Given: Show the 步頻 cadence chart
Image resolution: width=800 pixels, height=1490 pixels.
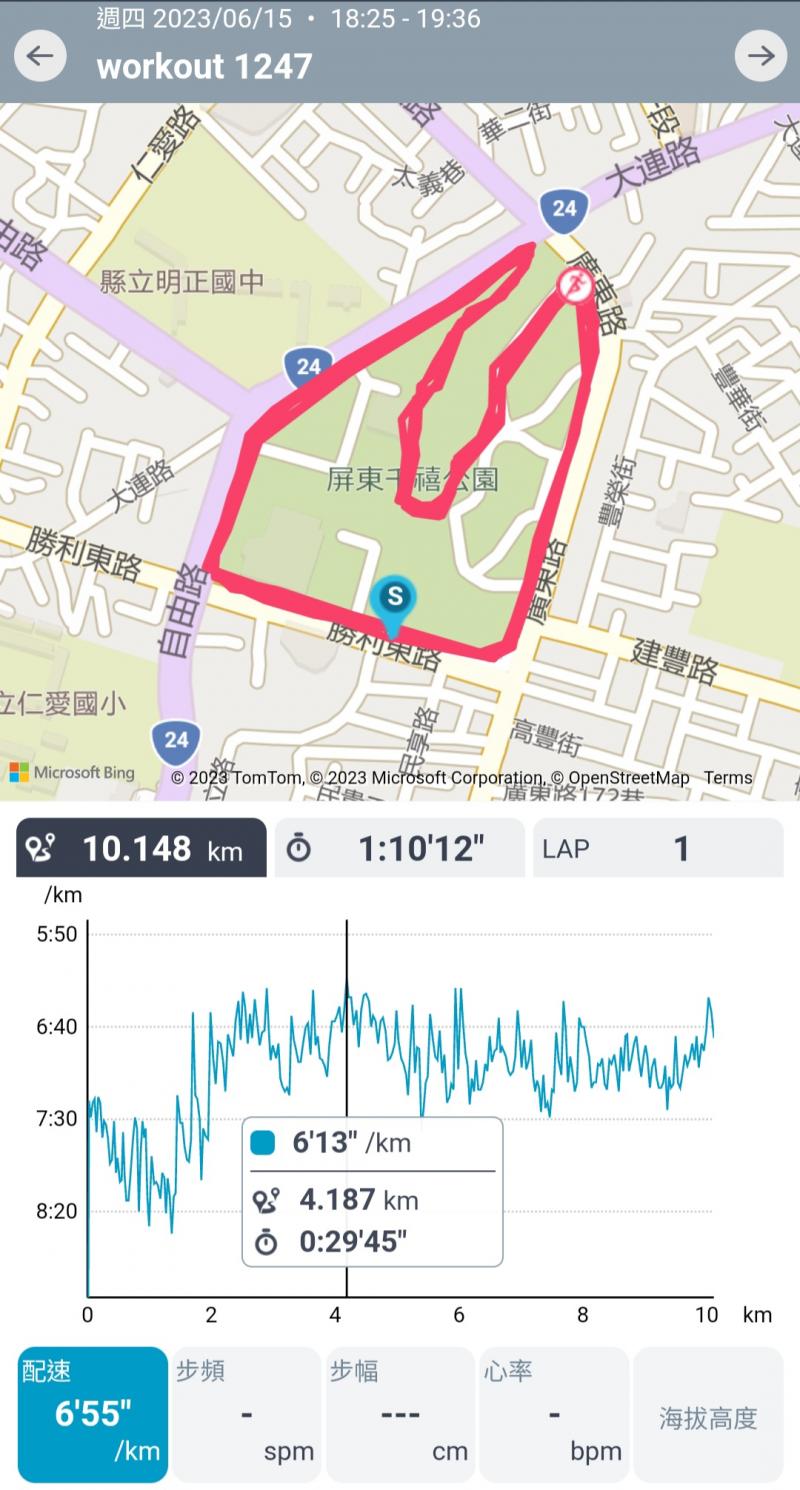Looking at the screenshot, I should pos(246,1414).
